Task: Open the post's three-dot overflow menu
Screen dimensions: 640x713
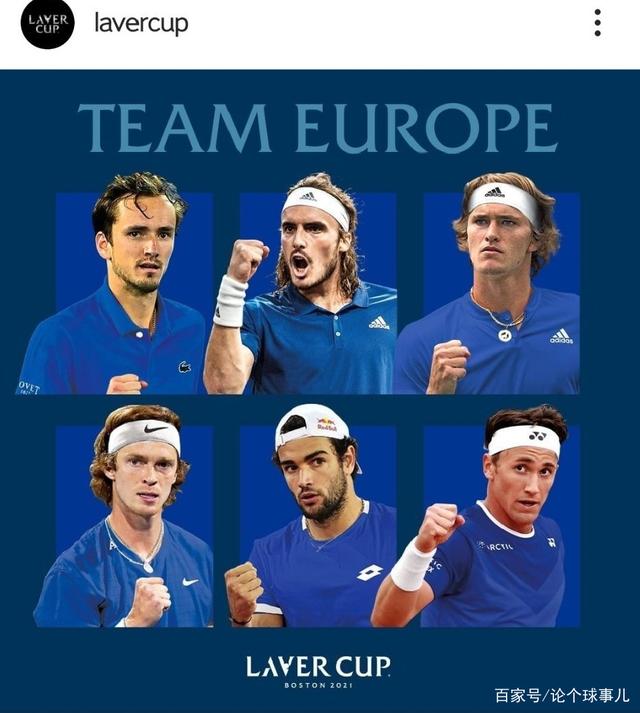Action: [x=597, y=23]
